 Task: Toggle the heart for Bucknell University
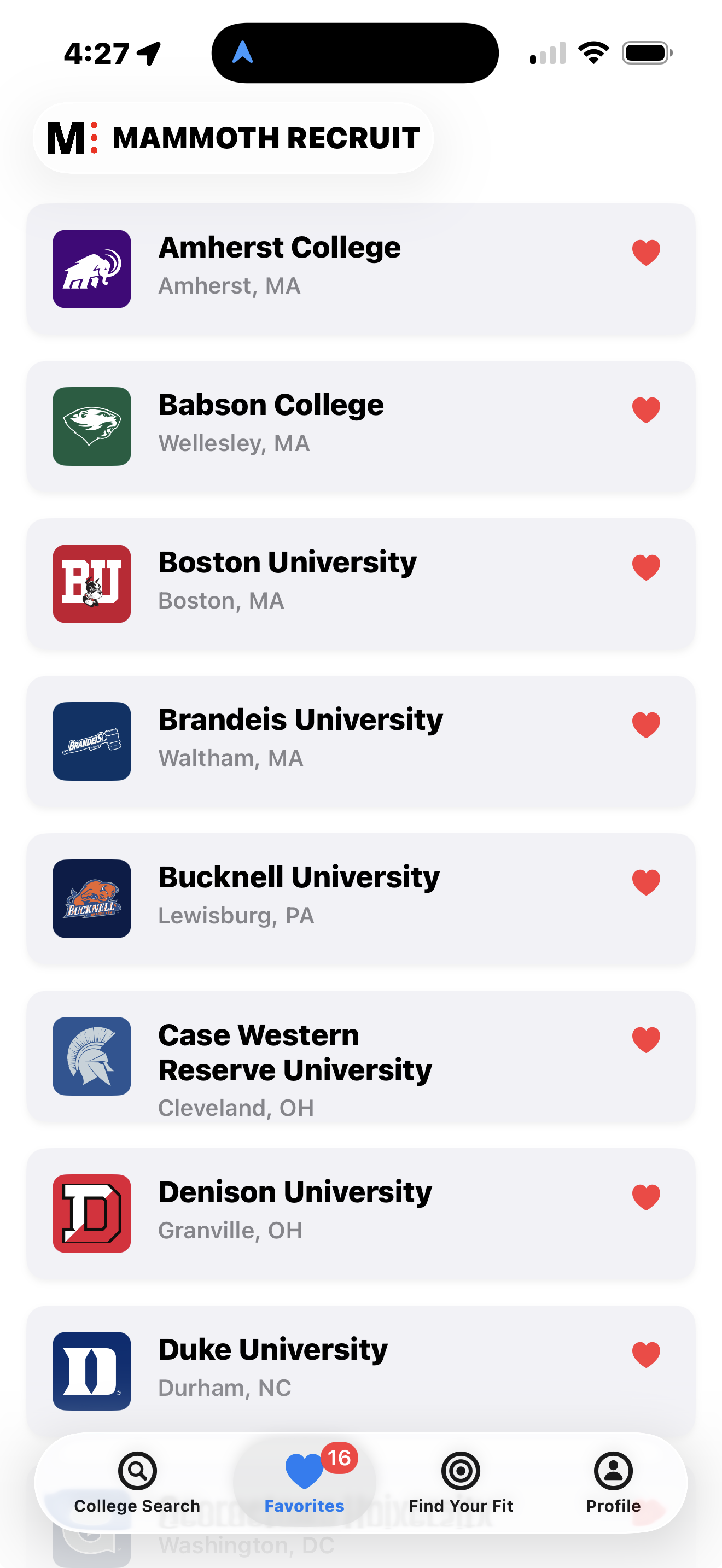coord(646,882)
